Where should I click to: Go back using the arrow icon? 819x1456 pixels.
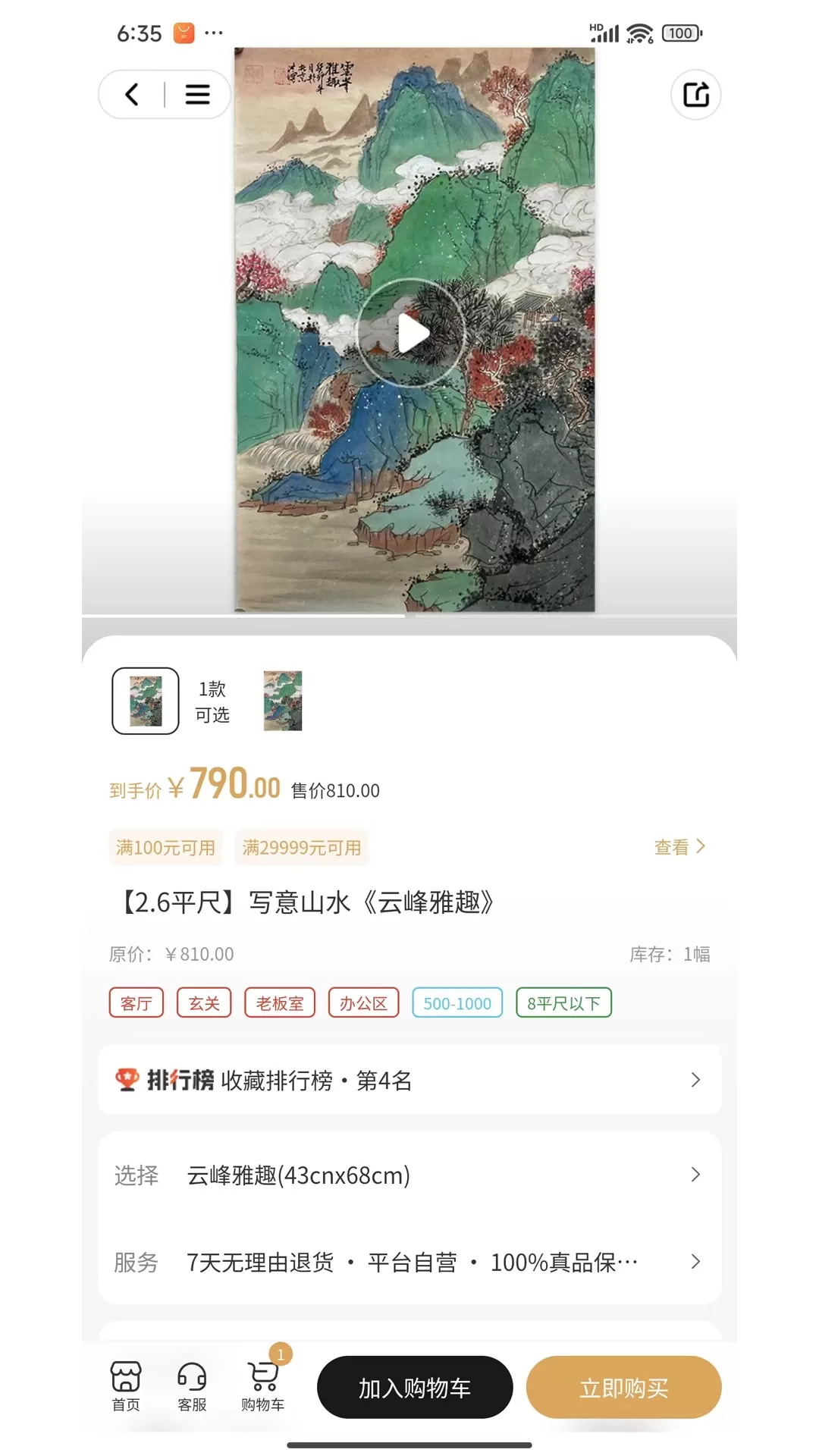[x=132, y=95]
